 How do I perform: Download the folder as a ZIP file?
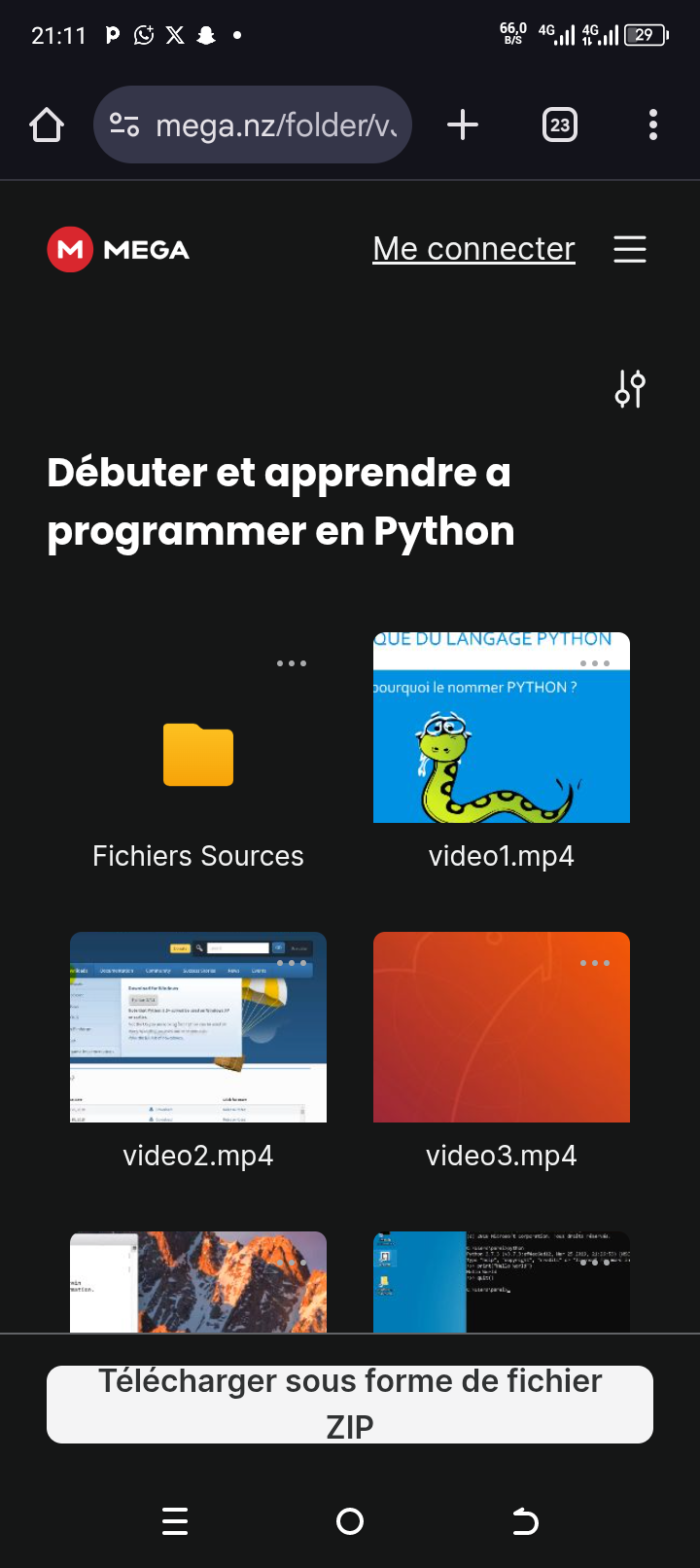pos(350,1404)
